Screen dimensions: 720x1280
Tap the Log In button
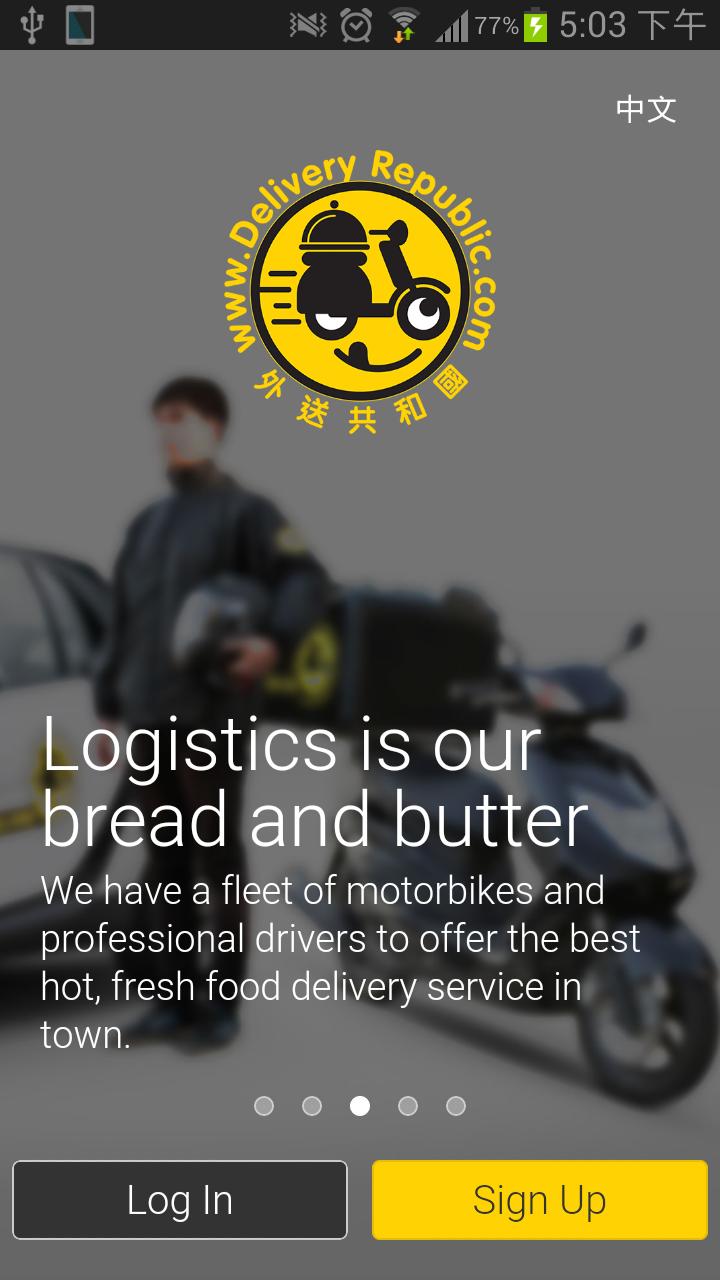(180, 1200)
